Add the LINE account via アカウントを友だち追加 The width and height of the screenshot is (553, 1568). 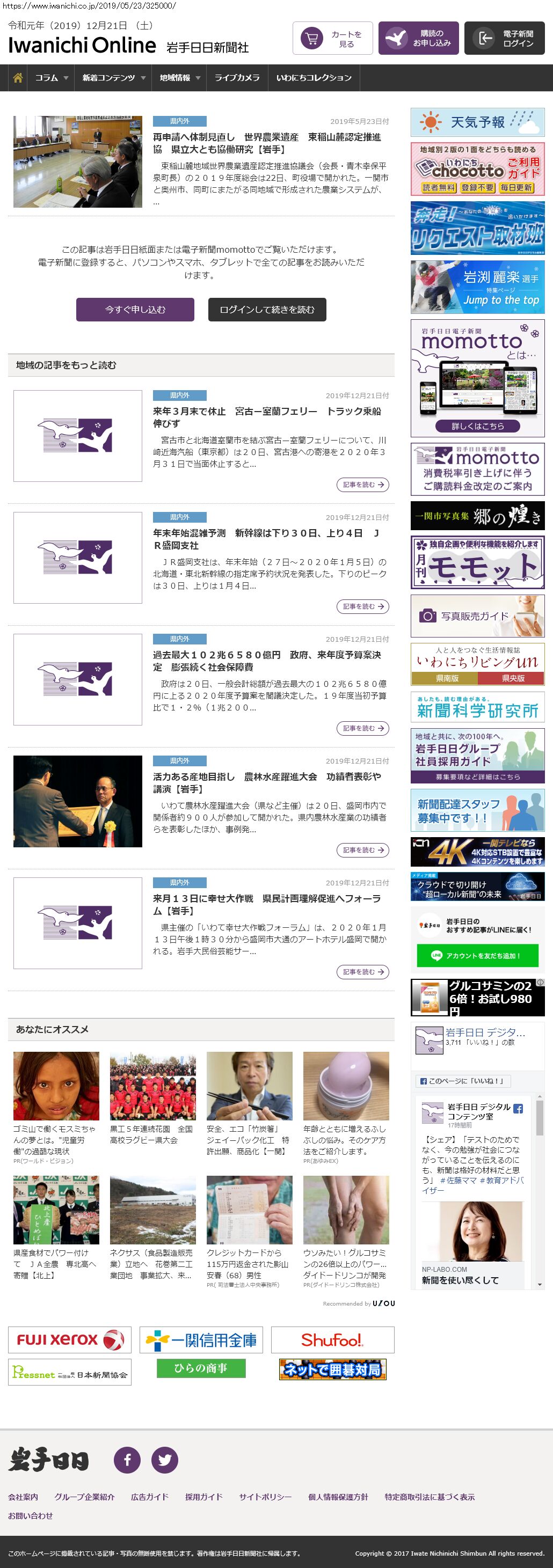pos(477,955)
